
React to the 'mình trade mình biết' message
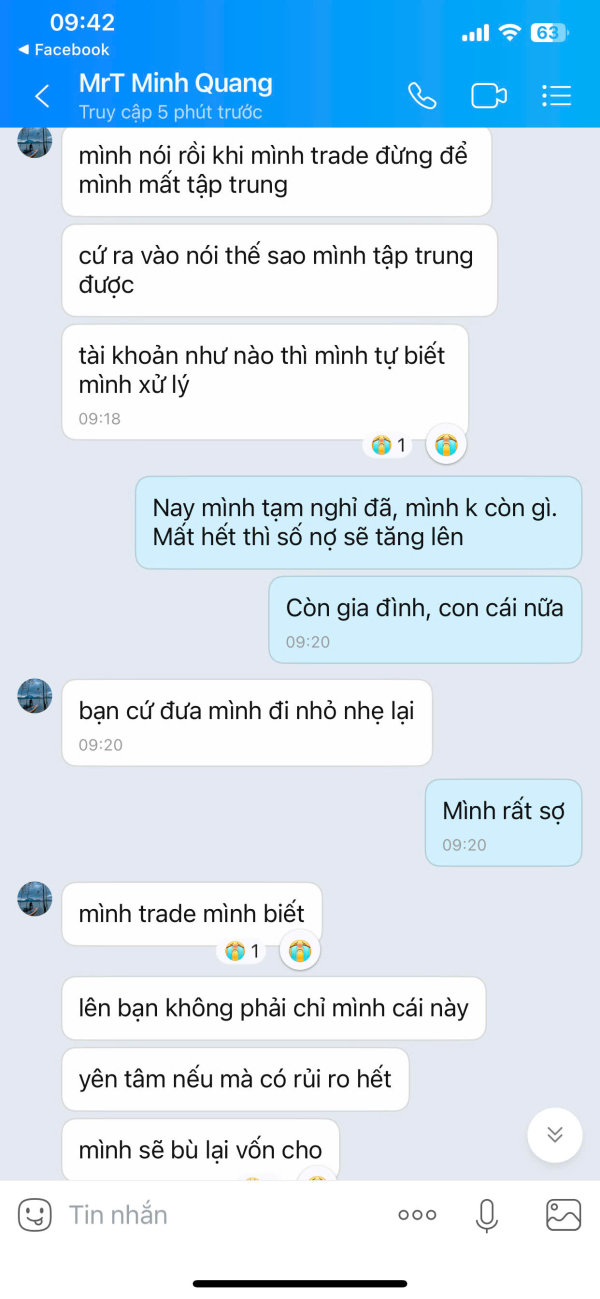pos(299,950)
